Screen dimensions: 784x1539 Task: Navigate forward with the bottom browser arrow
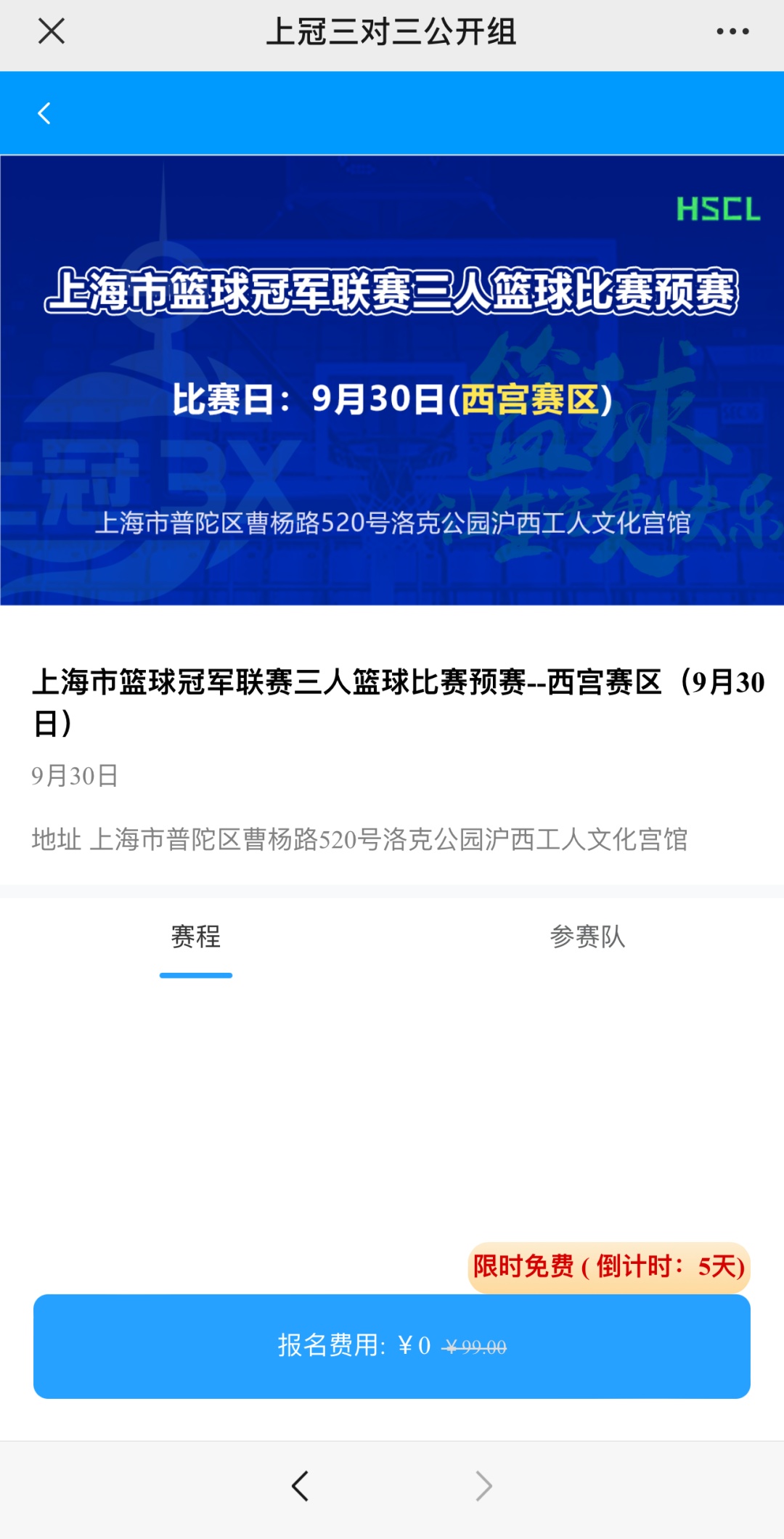[x=483, y=1486]
